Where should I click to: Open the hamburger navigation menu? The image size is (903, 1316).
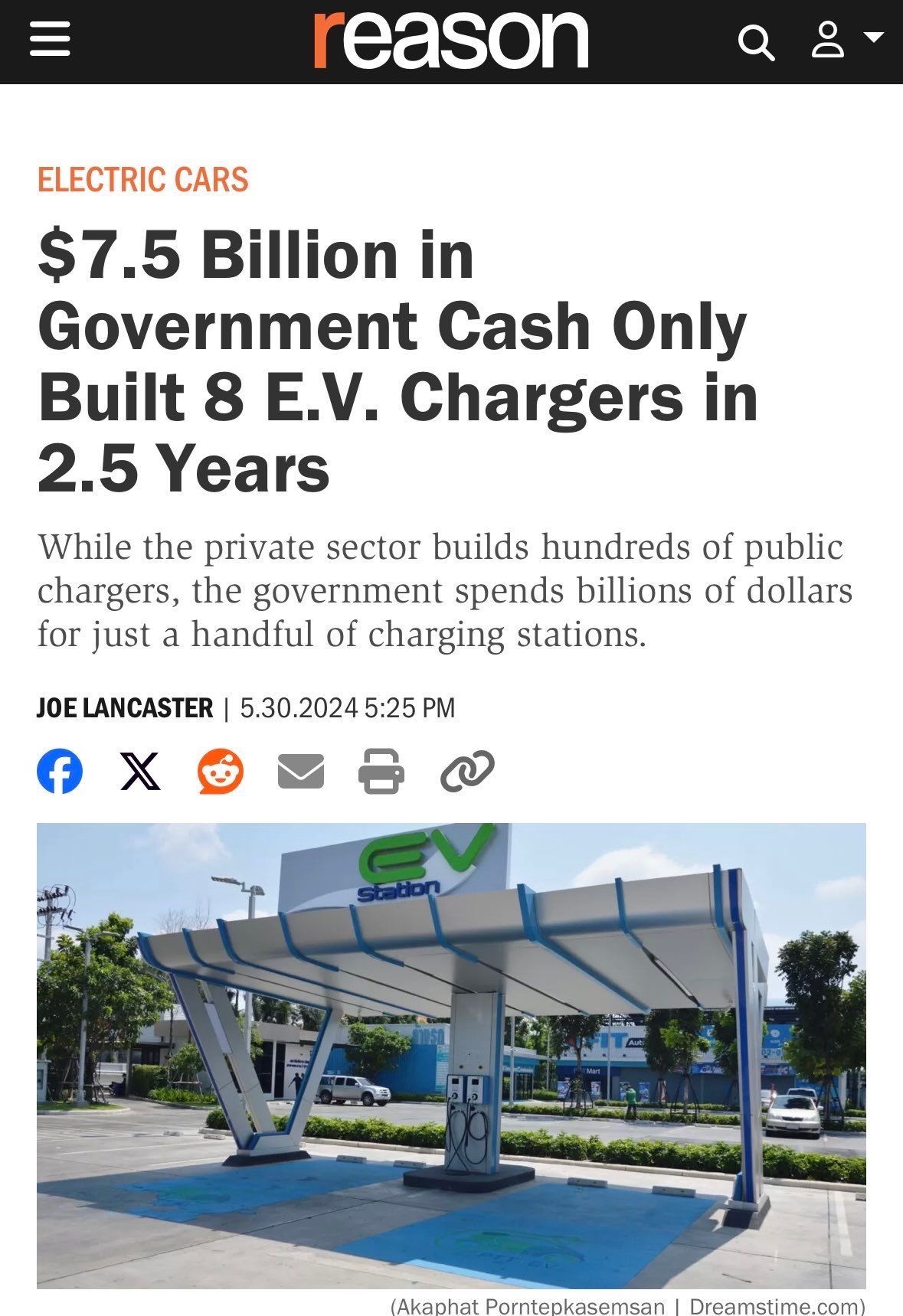coord(50,39)
